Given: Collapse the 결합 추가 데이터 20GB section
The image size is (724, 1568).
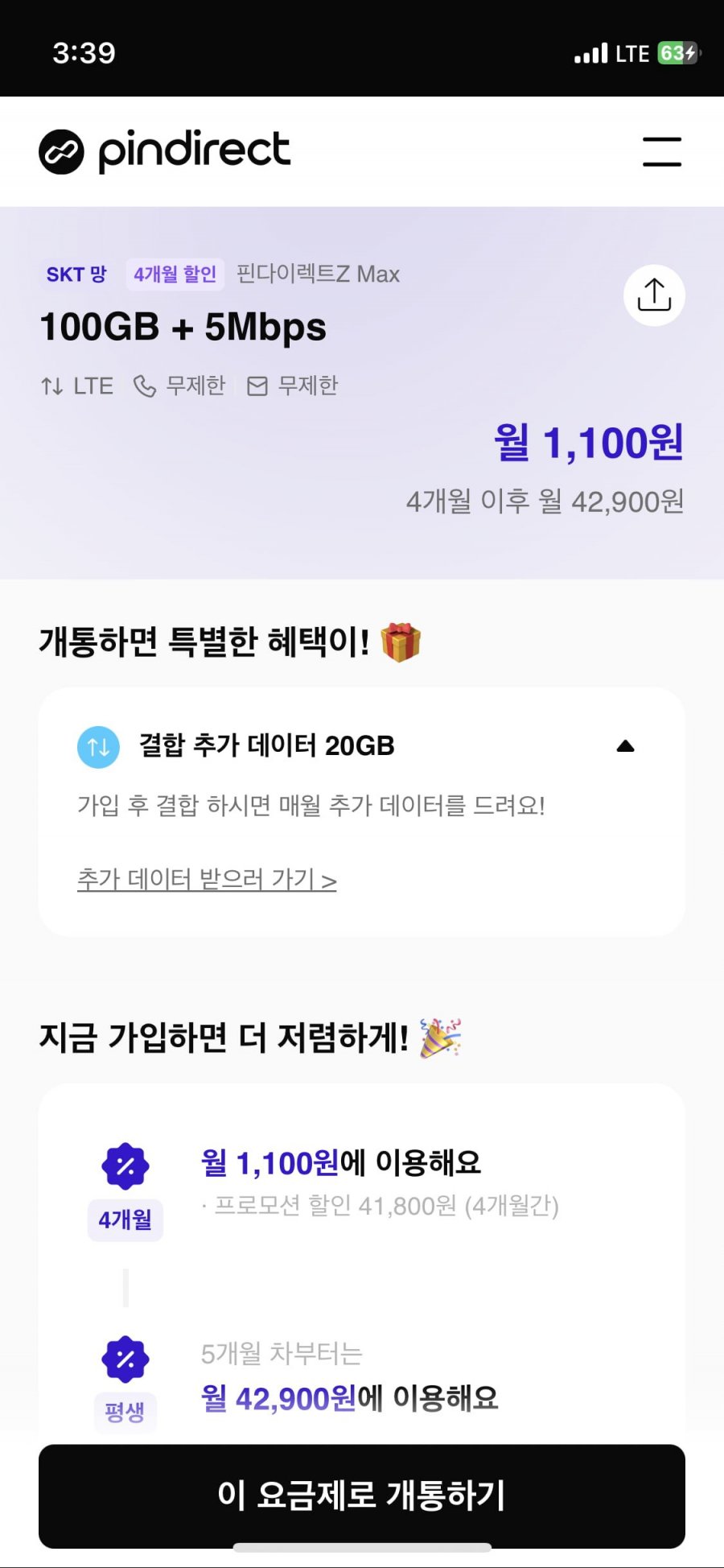Looking at the screenshot, I should (x=625, y=746).
